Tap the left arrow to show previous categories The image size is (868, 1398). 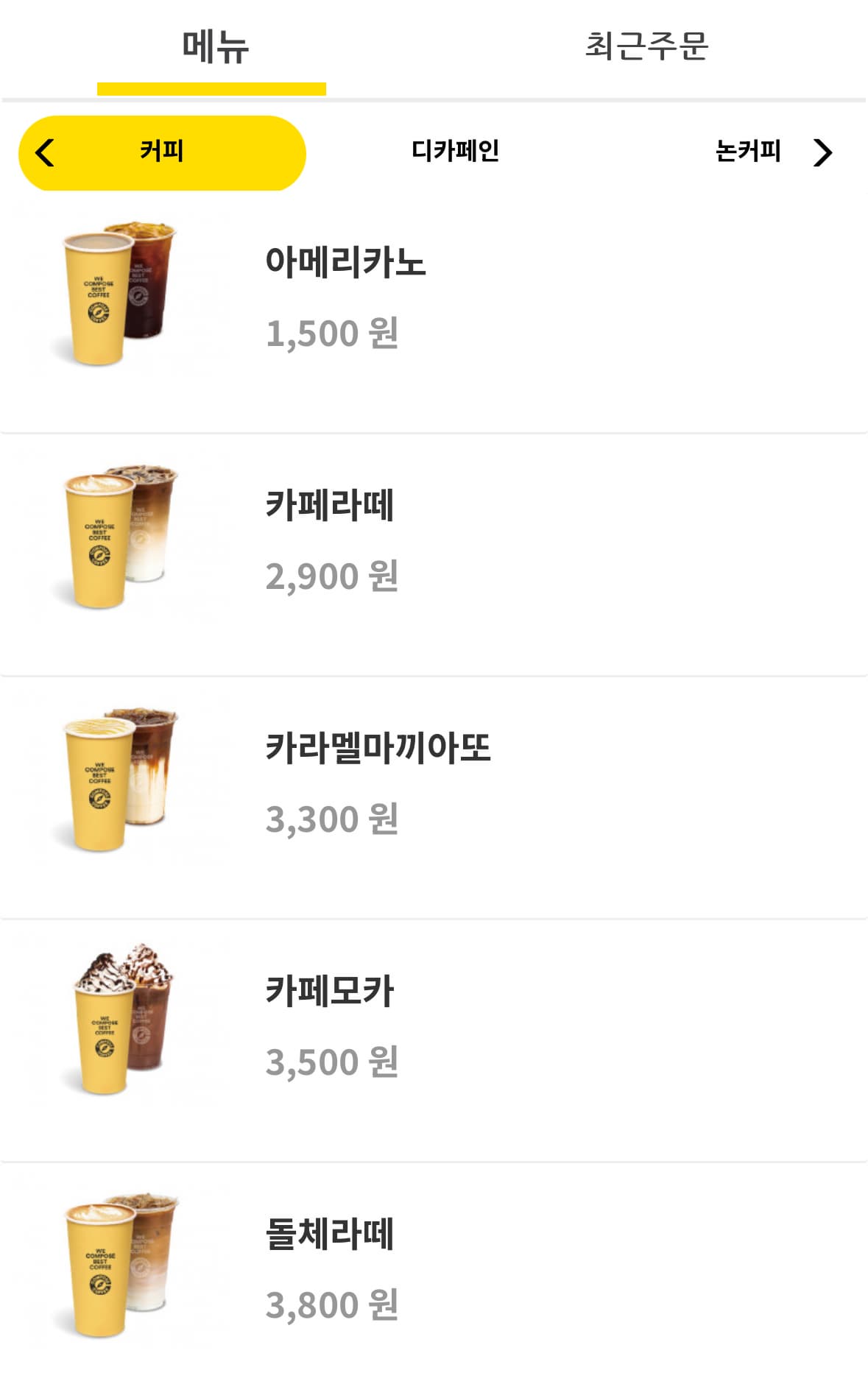[x=45, y=152]
